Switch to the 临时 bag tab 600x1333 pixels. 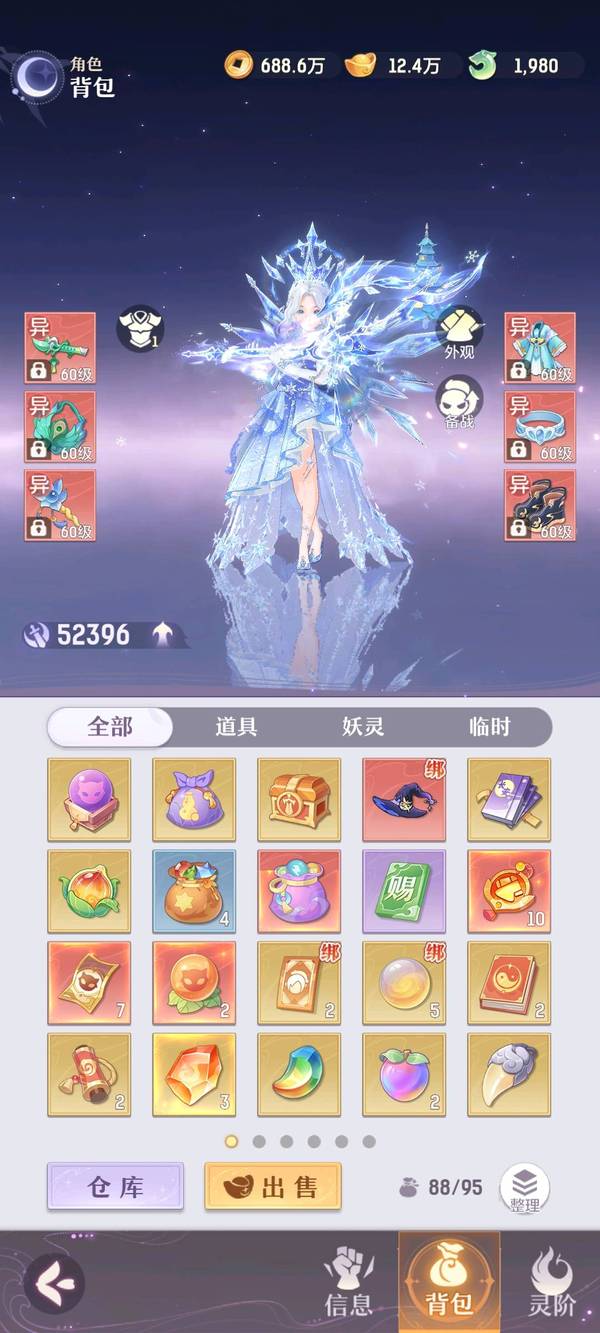(x=489, y=727)
